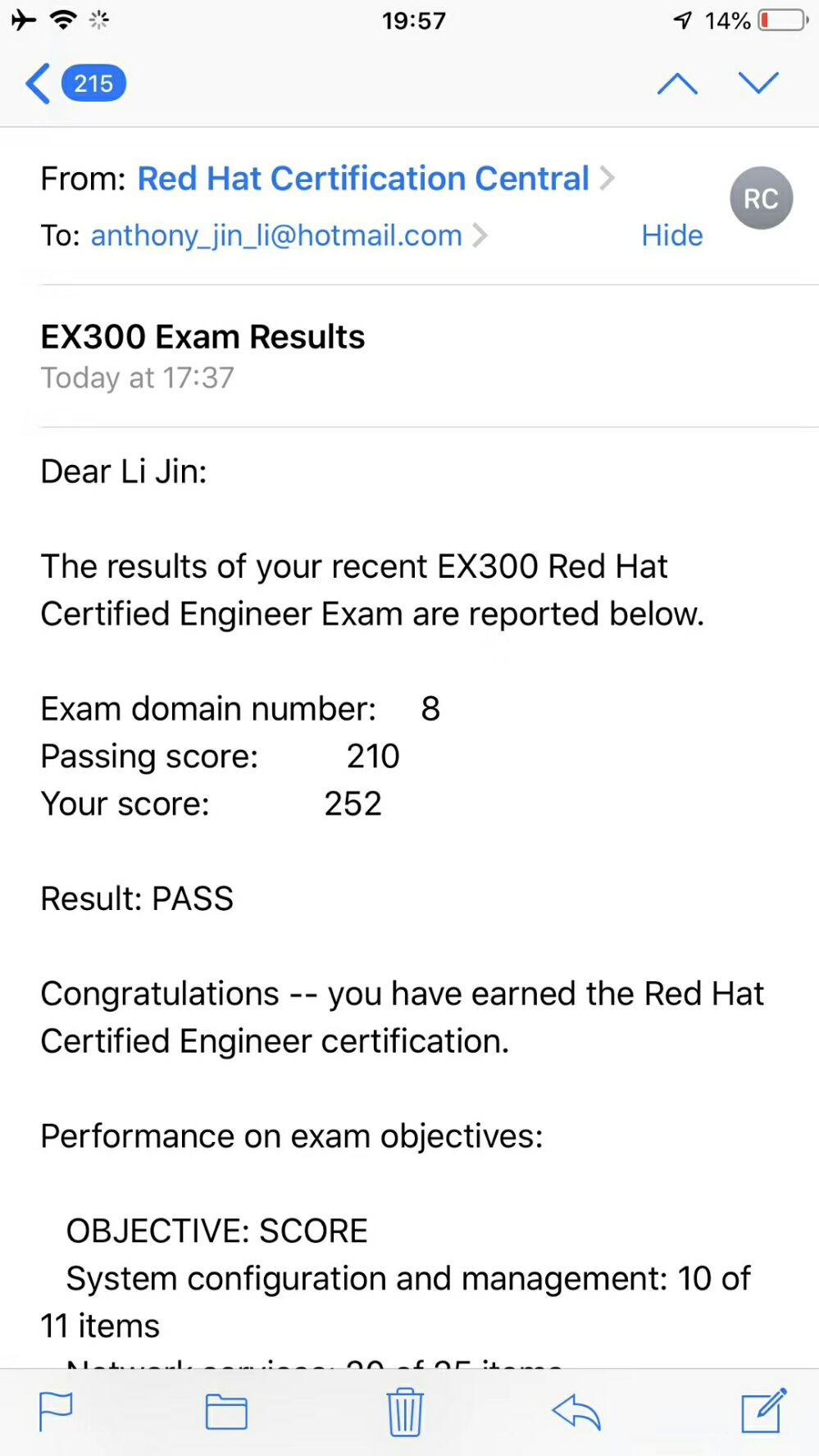Screen dimensions: 819x1456
Task: Move email to a folder
Action: [x=226, y=1412]
